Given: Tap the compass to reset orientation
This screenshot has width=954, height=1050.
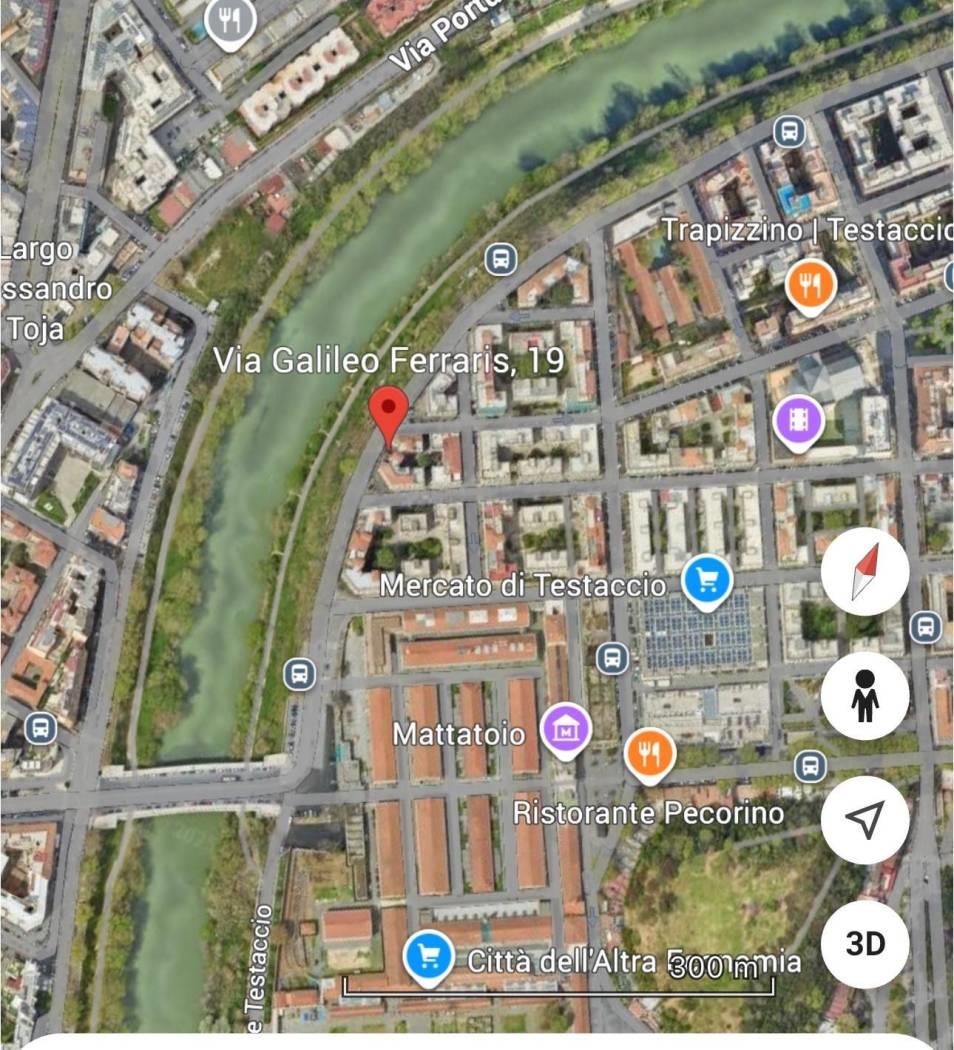Looking at the screenshot, I should point(865,573).
